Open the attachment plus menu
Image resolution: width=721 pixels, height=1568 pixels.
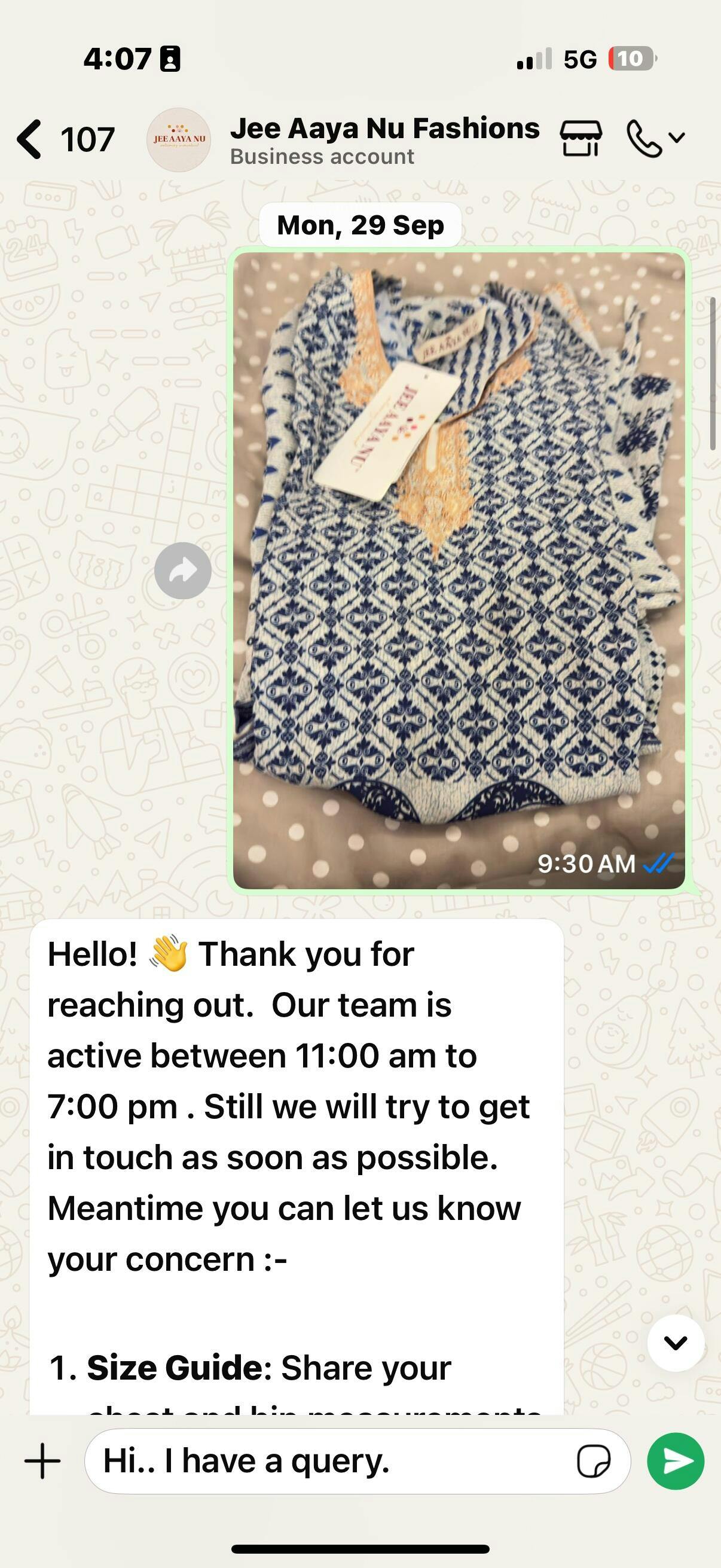pos(42,1461)
